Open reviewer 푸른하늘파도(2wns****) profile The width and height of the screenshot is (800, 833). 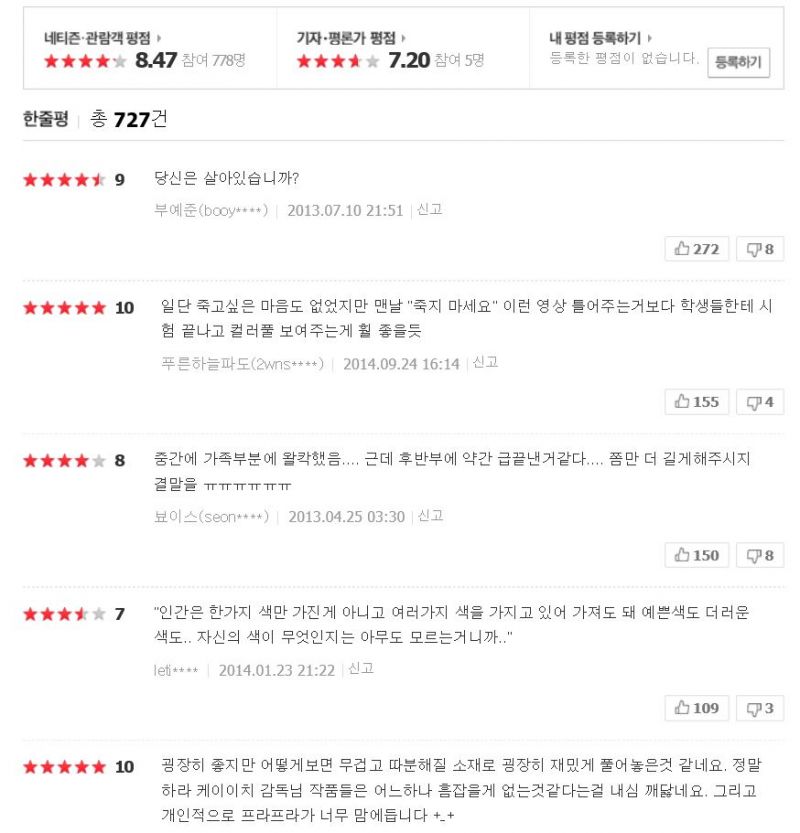[x=241, y=363]
